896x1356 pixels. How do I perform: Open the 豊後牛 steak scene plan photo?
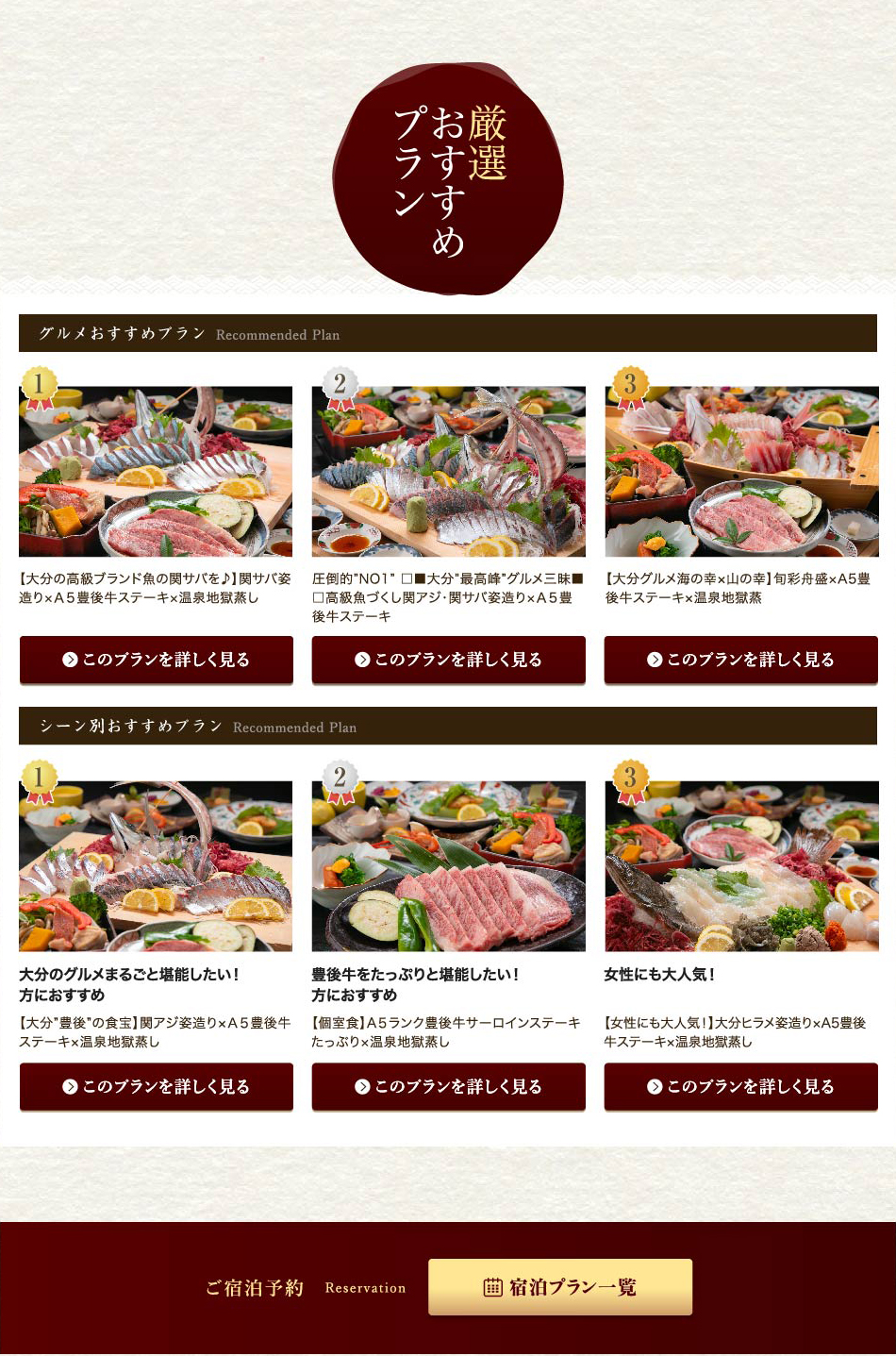tap(448, 866)
